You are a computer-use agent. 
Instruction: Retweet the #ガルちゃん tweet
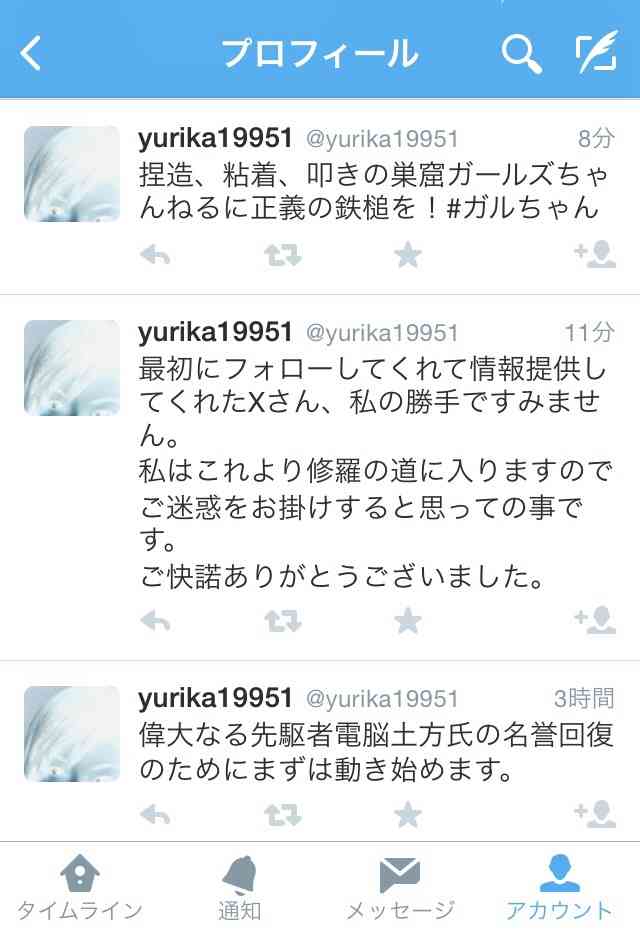click(x=282, y=256)
